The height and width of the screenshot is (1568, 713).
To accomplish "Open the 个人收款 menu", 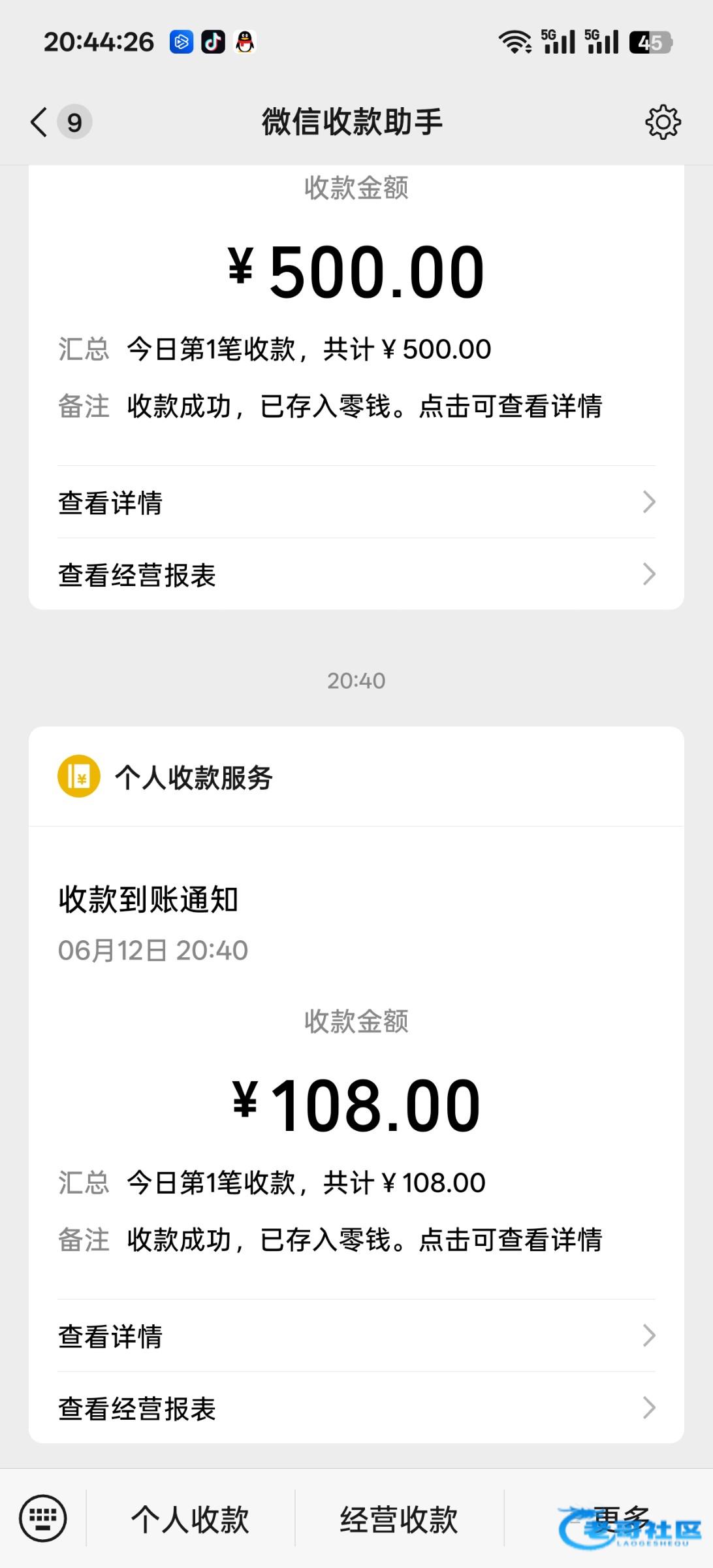I will [x=190, y=1519].
